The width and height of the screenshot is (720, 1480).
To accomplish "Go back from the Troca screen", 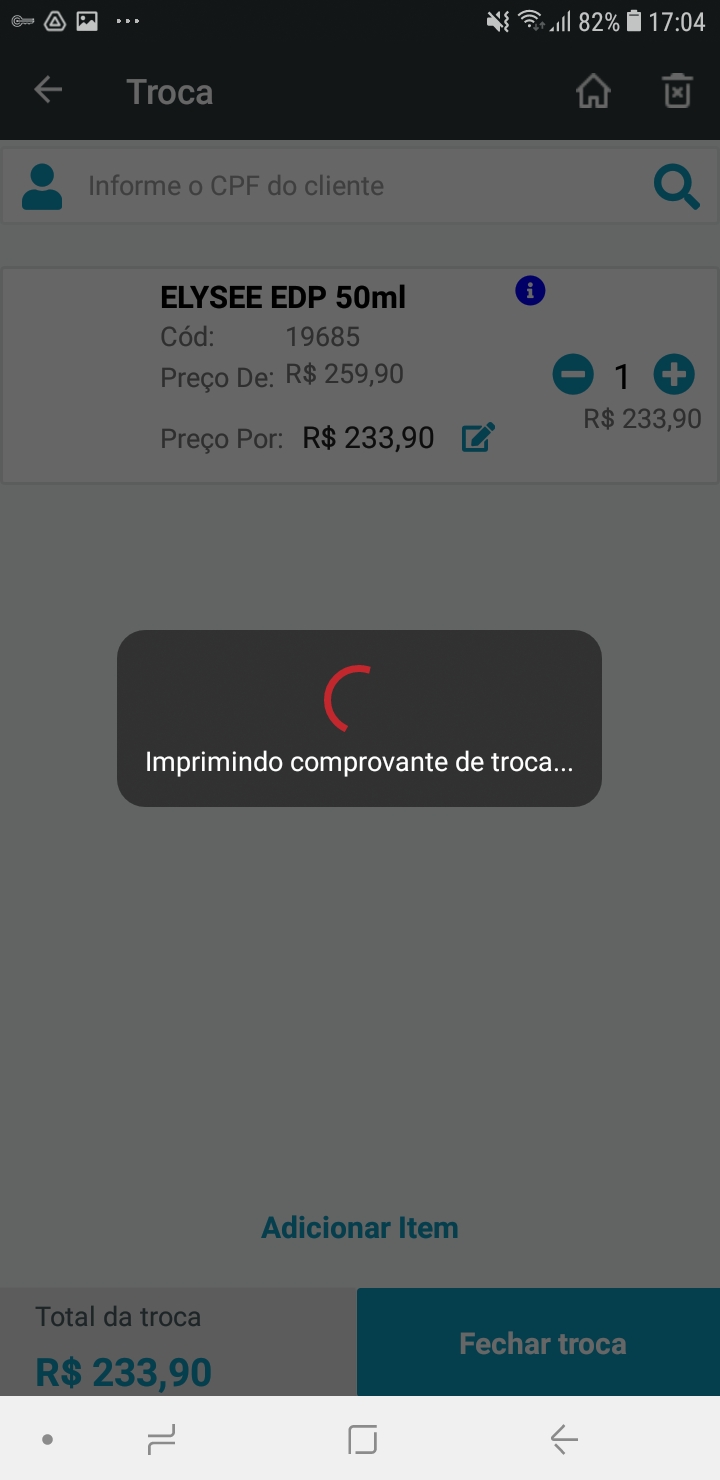I will (48, 91).
